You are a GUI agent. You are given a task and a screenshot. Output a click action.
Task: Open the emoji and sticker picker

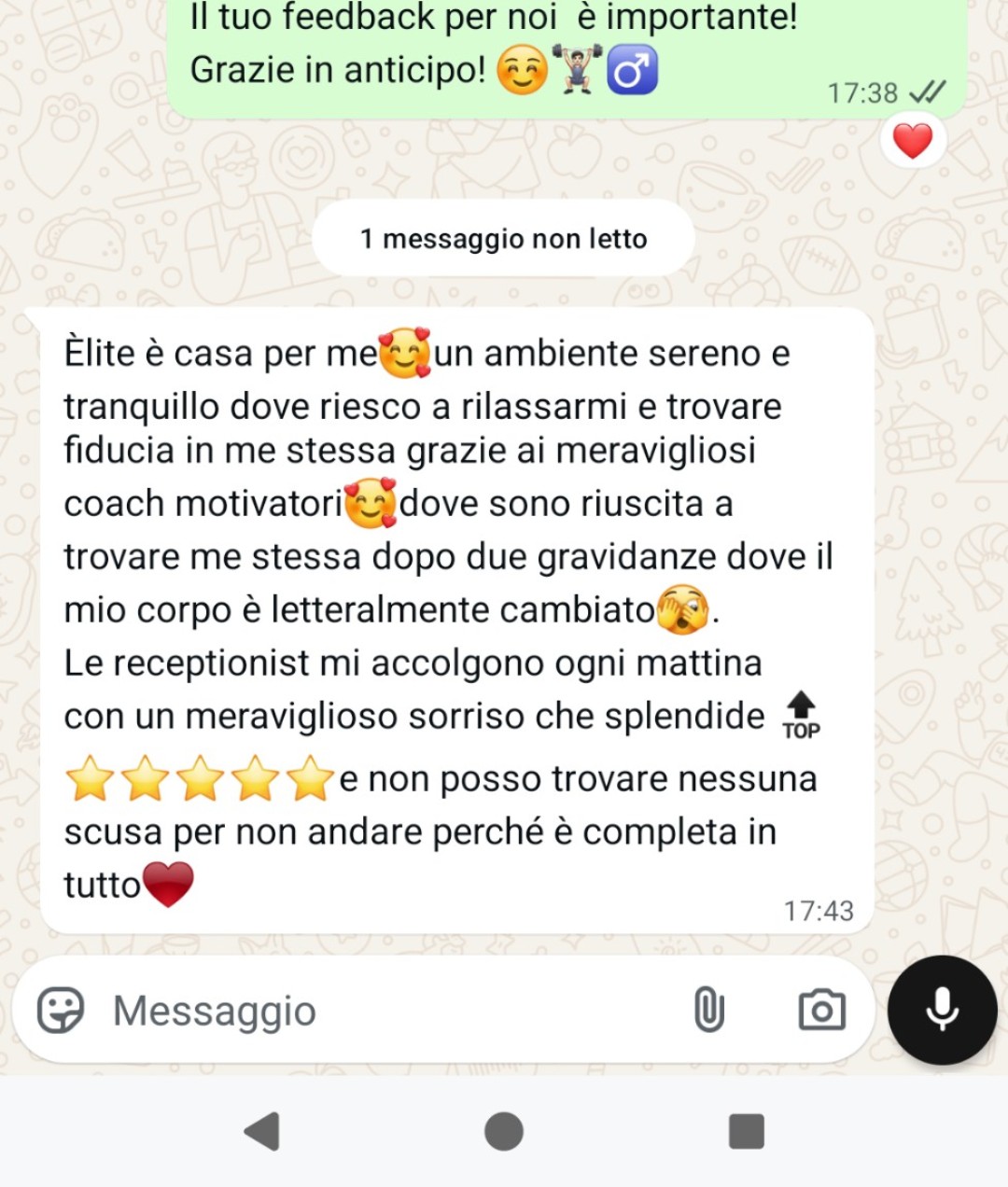(61, 1010)
